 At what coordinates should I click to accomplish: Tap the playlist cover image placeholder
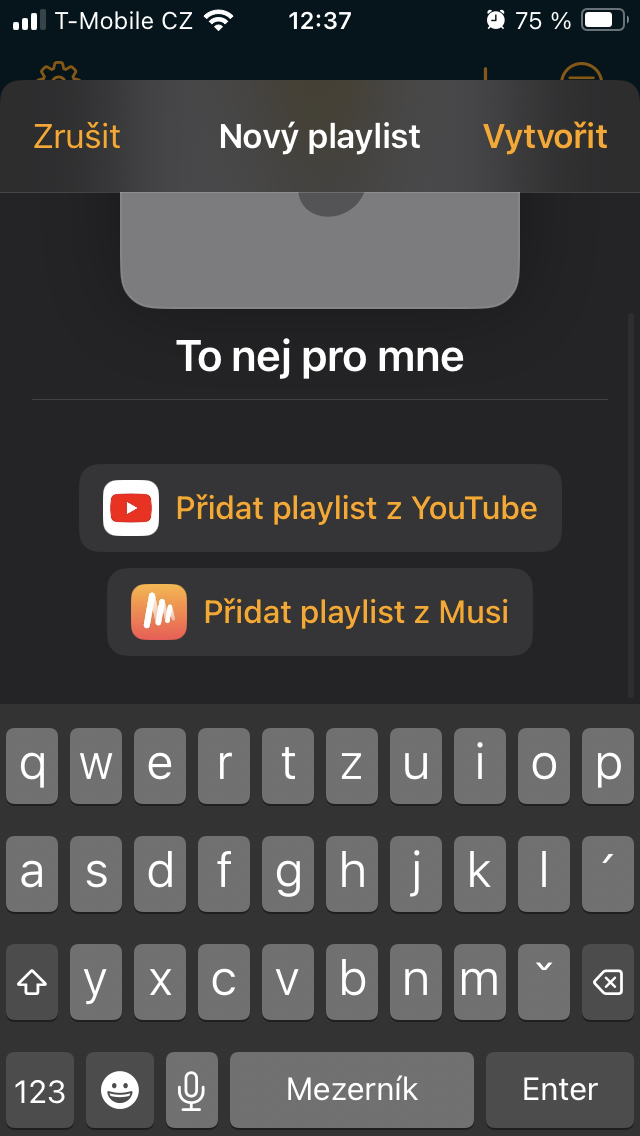click(320, 250)
